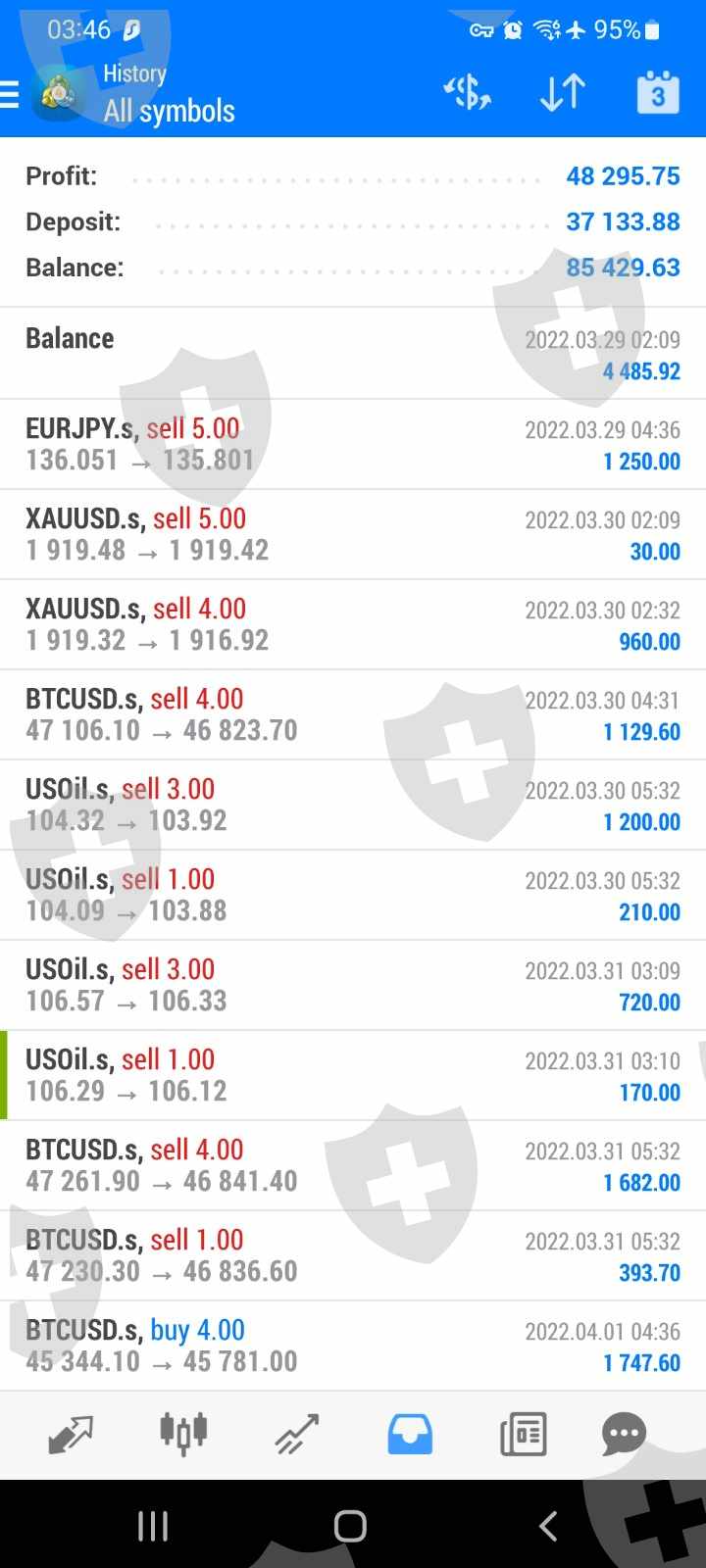Open BTCUSD.s trade with 1 682.00 profit
The width and height of the screenshot is (706, 1568).
[x=353, y=1165]
